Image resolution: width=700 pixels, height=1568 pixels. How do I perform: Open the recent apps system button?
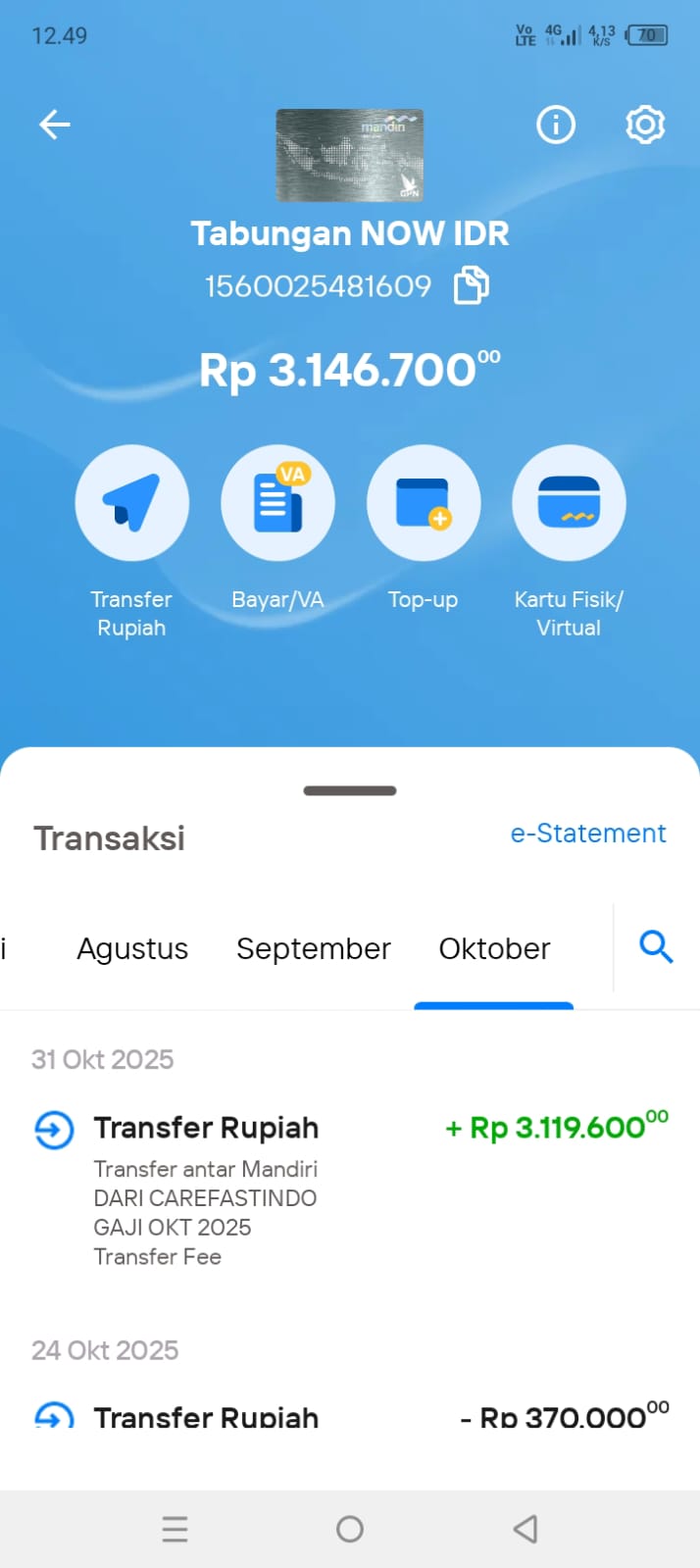click(x=175, y=1529)
